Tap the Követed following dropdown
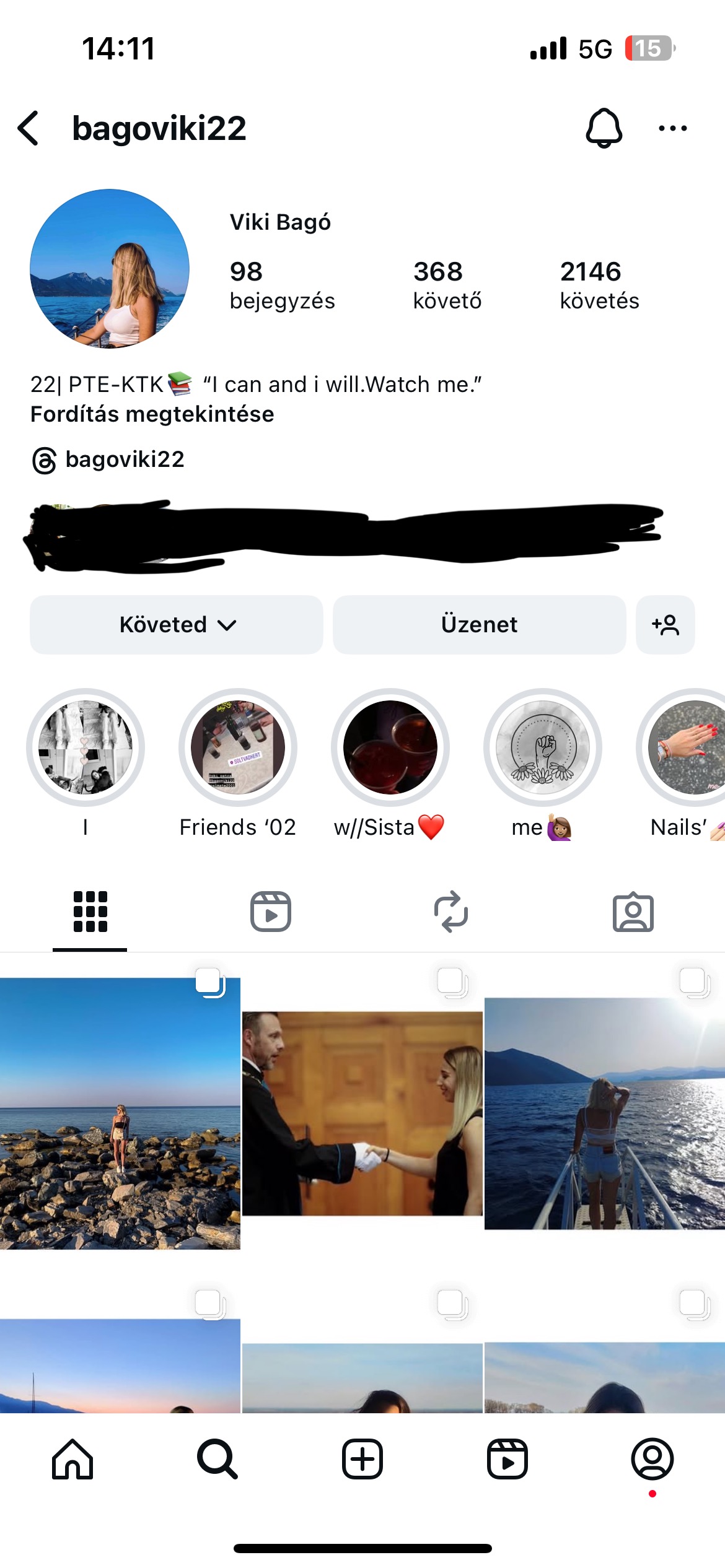The image size is (725, 1568). pos(177,624)
